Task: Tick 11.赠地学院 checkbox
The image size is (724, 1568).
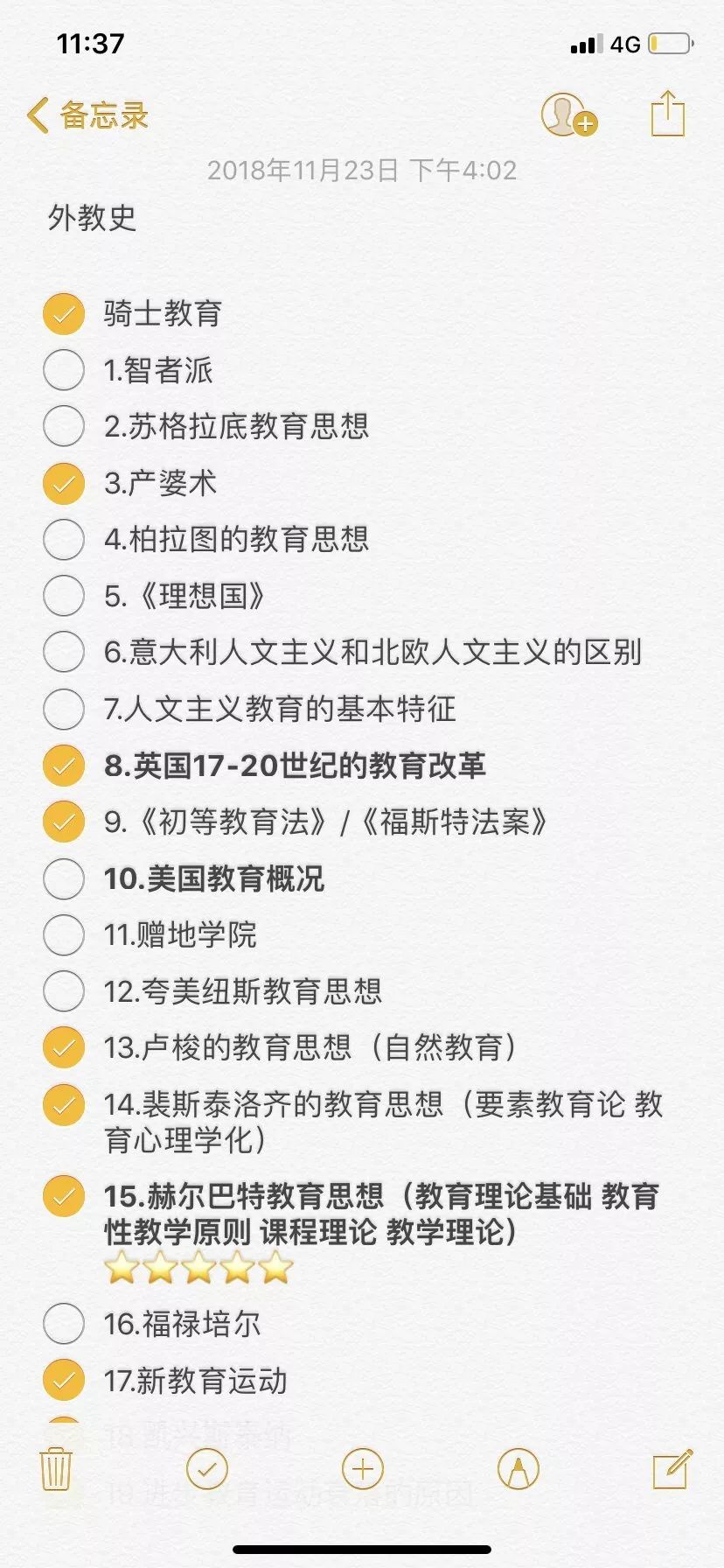Action: click(x=64, y=935)
